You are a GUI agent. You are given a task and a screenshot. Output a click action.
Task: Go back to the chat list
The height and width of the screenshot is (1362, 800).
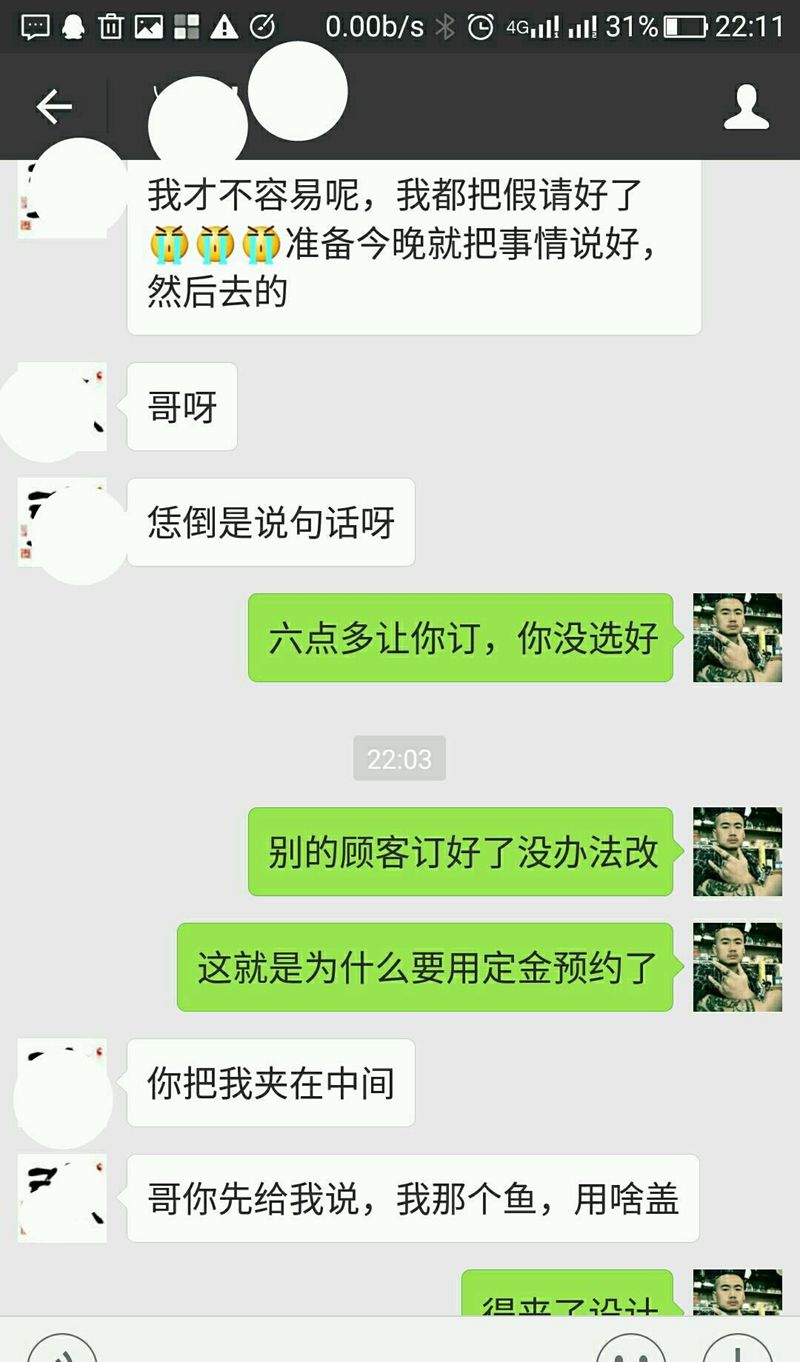(x=54, y=106)
